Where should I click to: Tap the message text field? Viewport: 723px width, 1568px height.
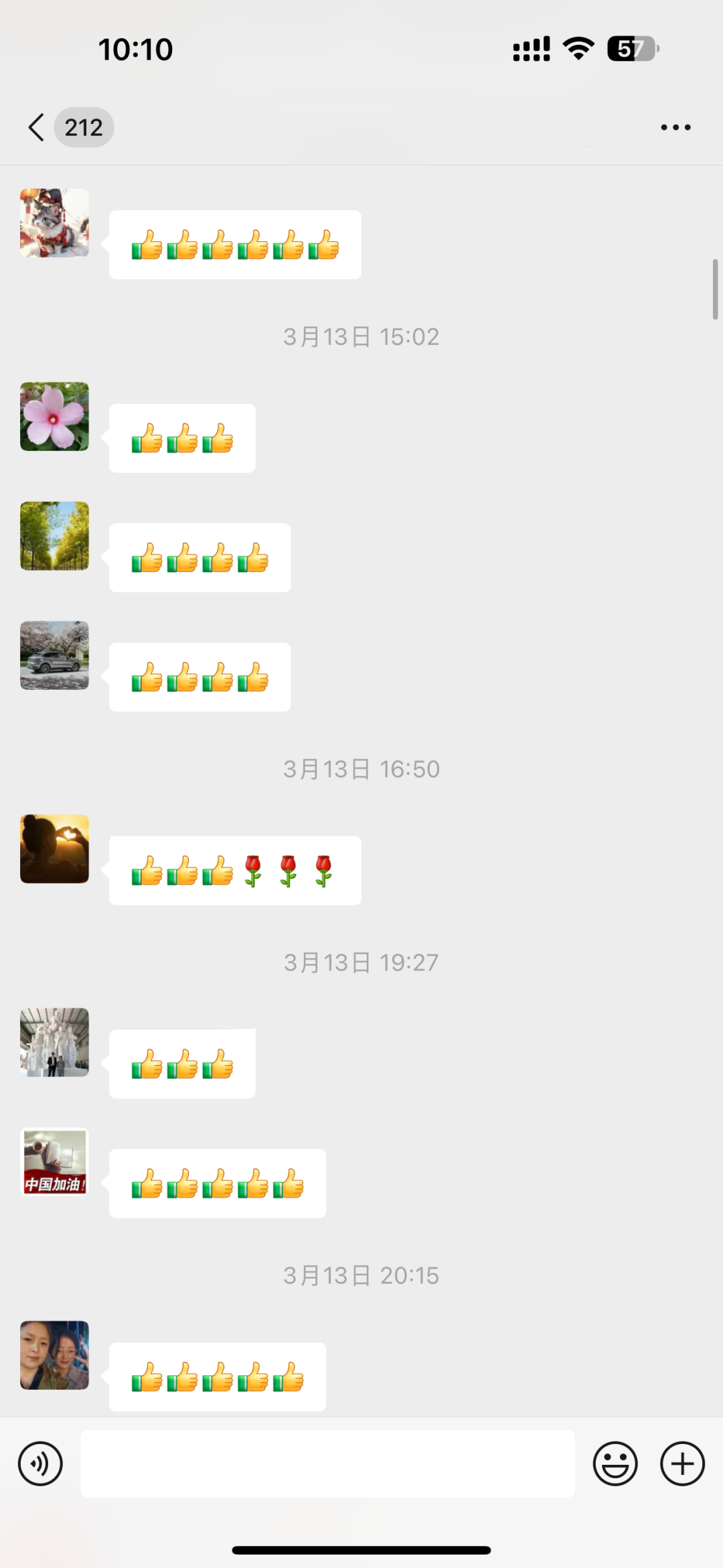327,1464
